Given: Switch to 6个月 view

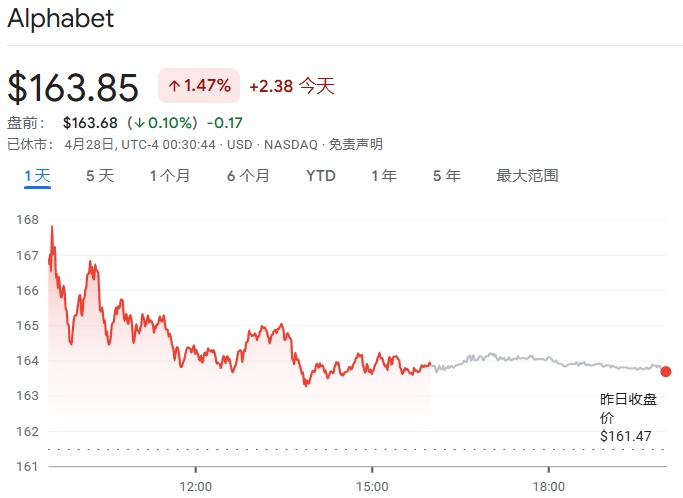Looking at the screenshot, I should click(248, 176).
